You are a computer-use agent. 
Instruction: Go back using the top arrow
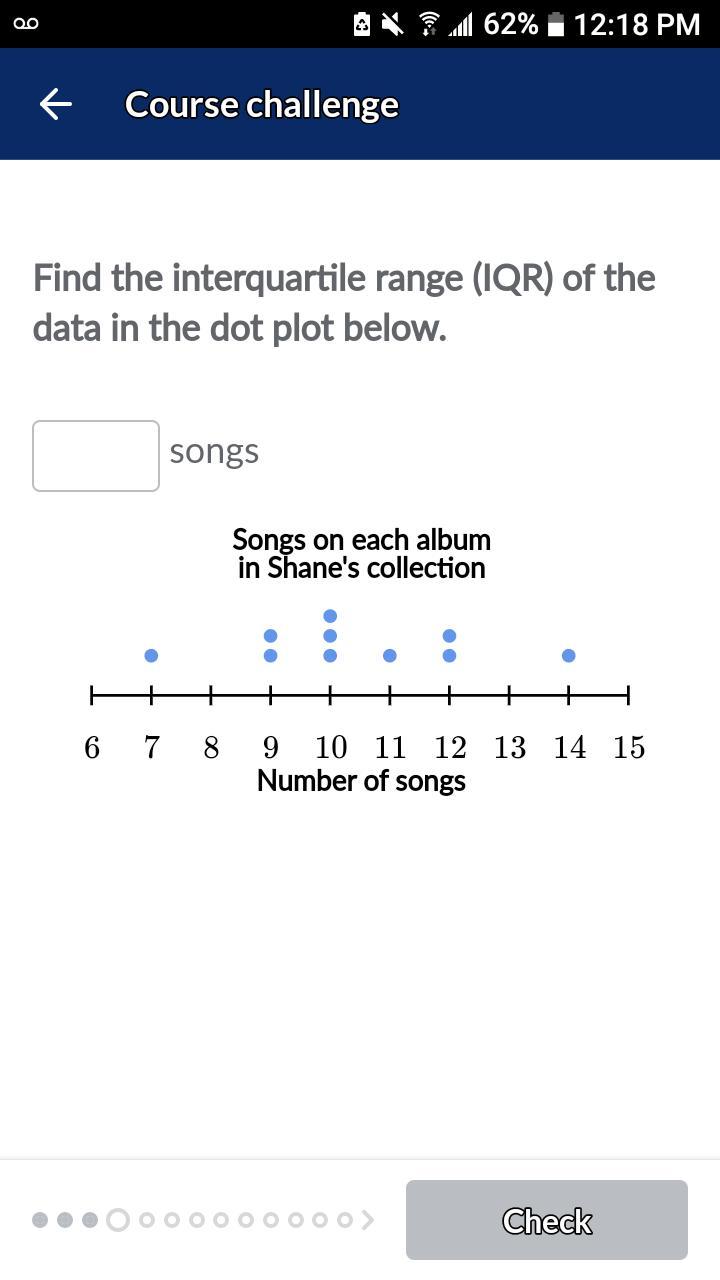[x=56, y=104]
